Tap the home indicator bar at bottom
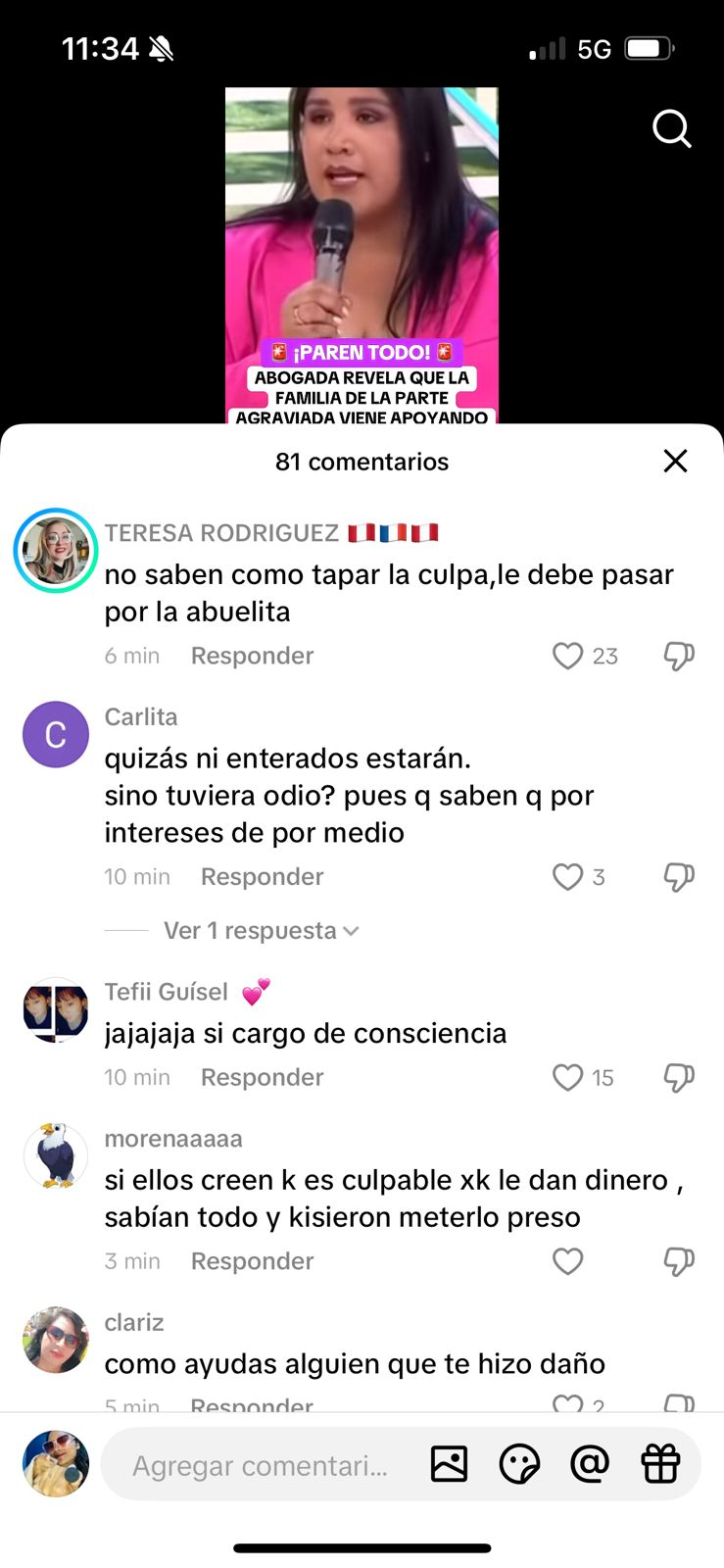 (x=362, y=1548)
